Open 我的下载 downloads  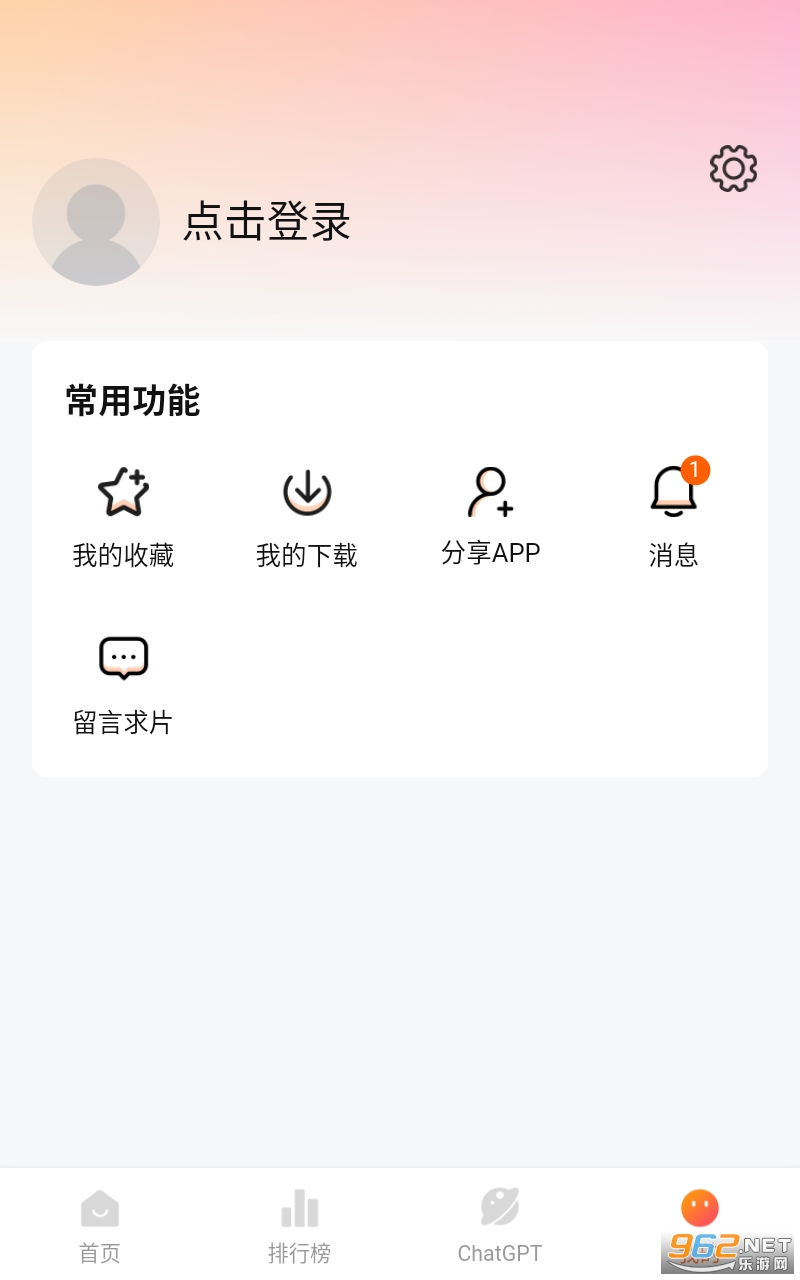tap(307, 517)
